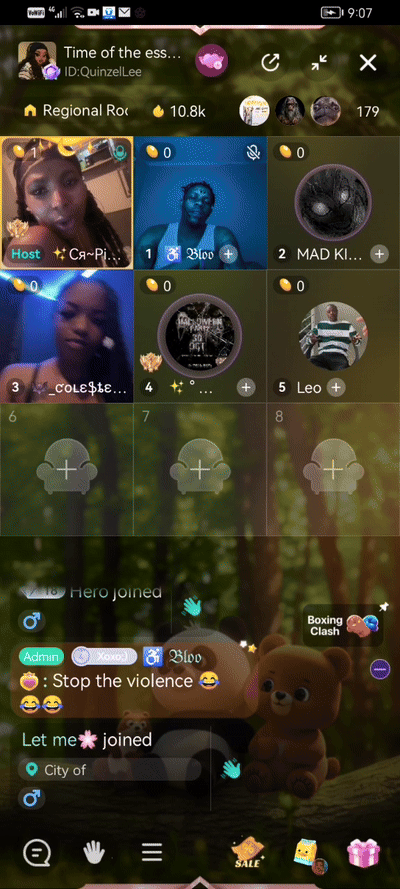
Task: Open the chat message input
Action: (x=37, y=852)
